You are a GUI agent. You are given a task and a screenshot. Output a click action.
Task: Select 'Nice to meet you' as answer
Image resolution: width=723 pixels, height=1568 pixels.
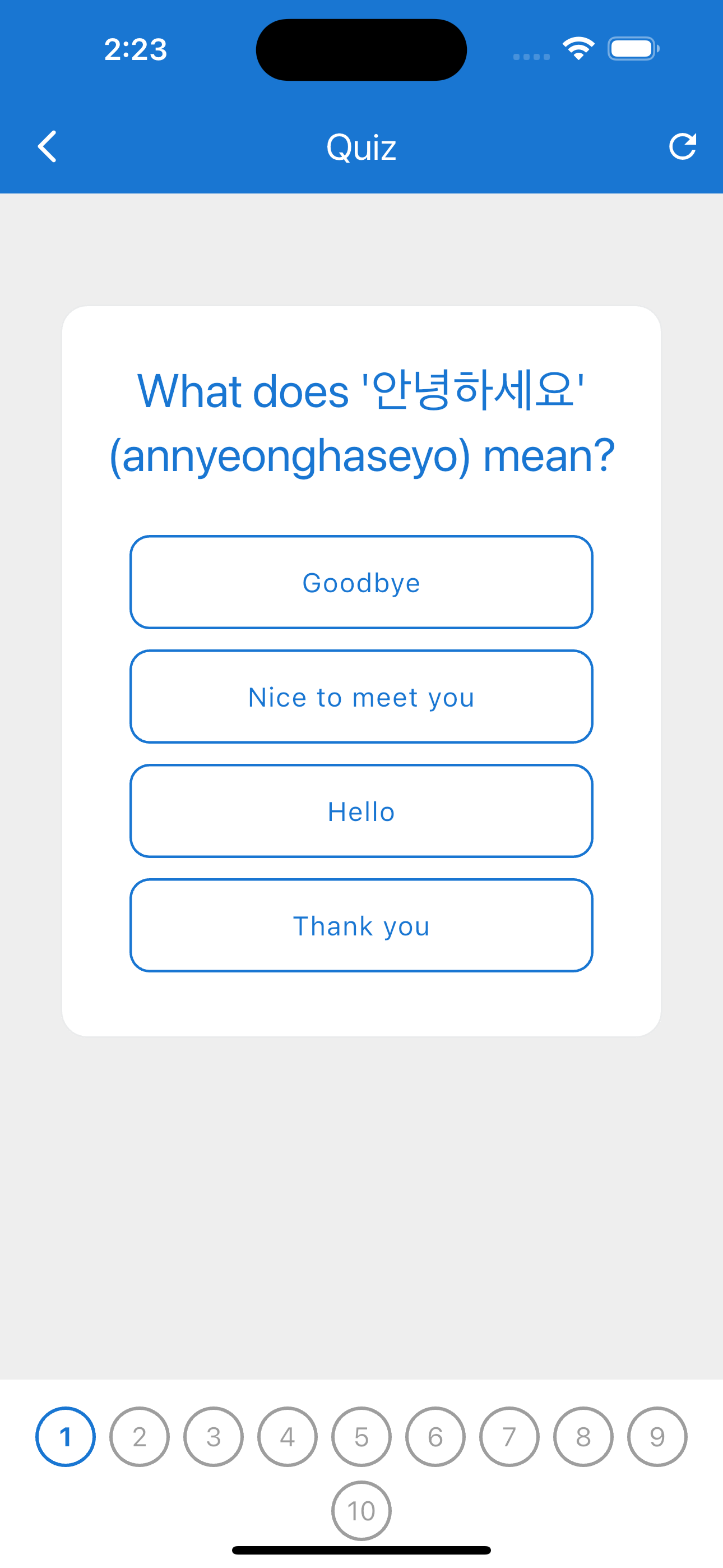click(x=361, y=697)
